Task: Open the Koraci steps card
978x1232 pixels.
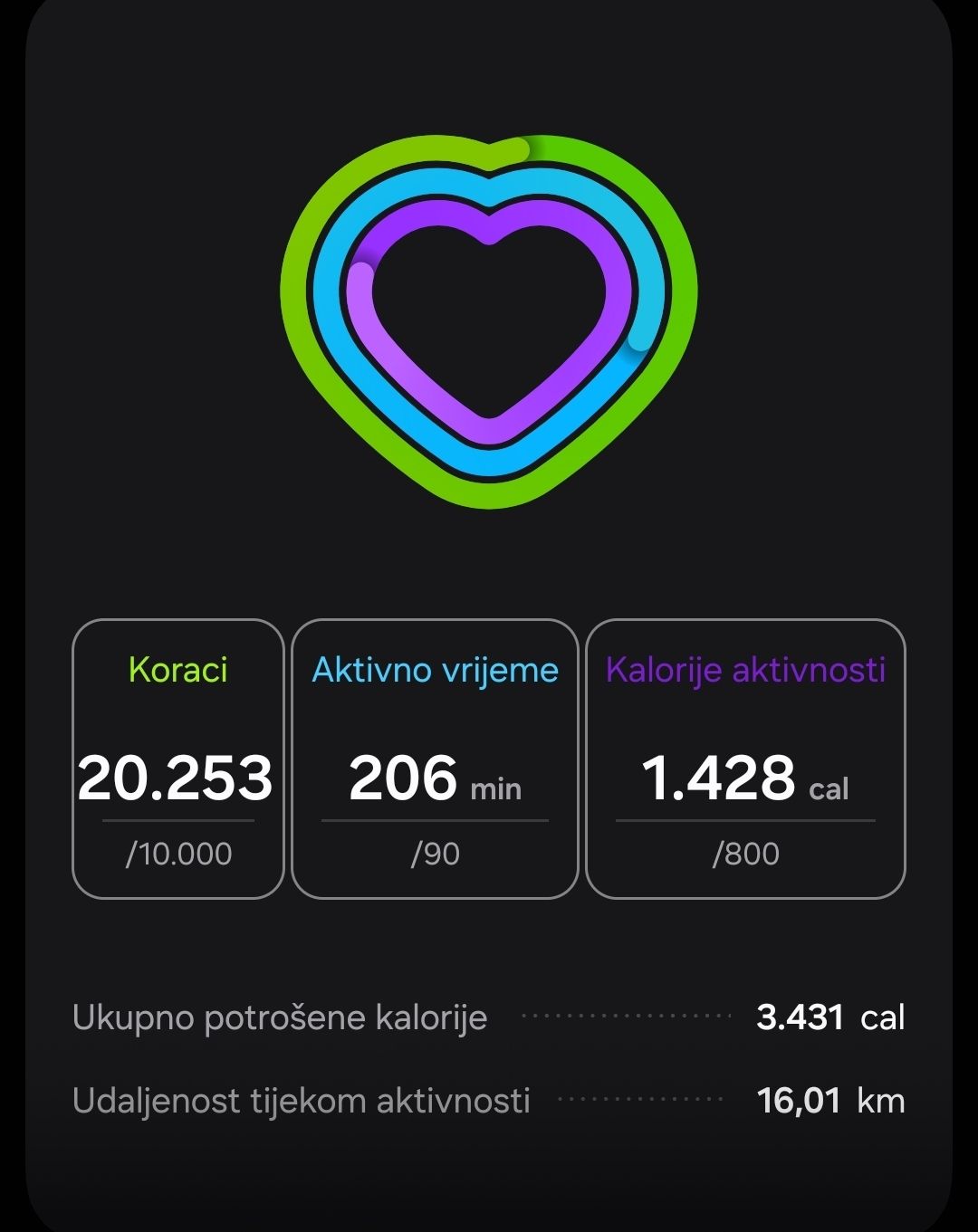Action: pyautogui.click(x=178, y=759)
